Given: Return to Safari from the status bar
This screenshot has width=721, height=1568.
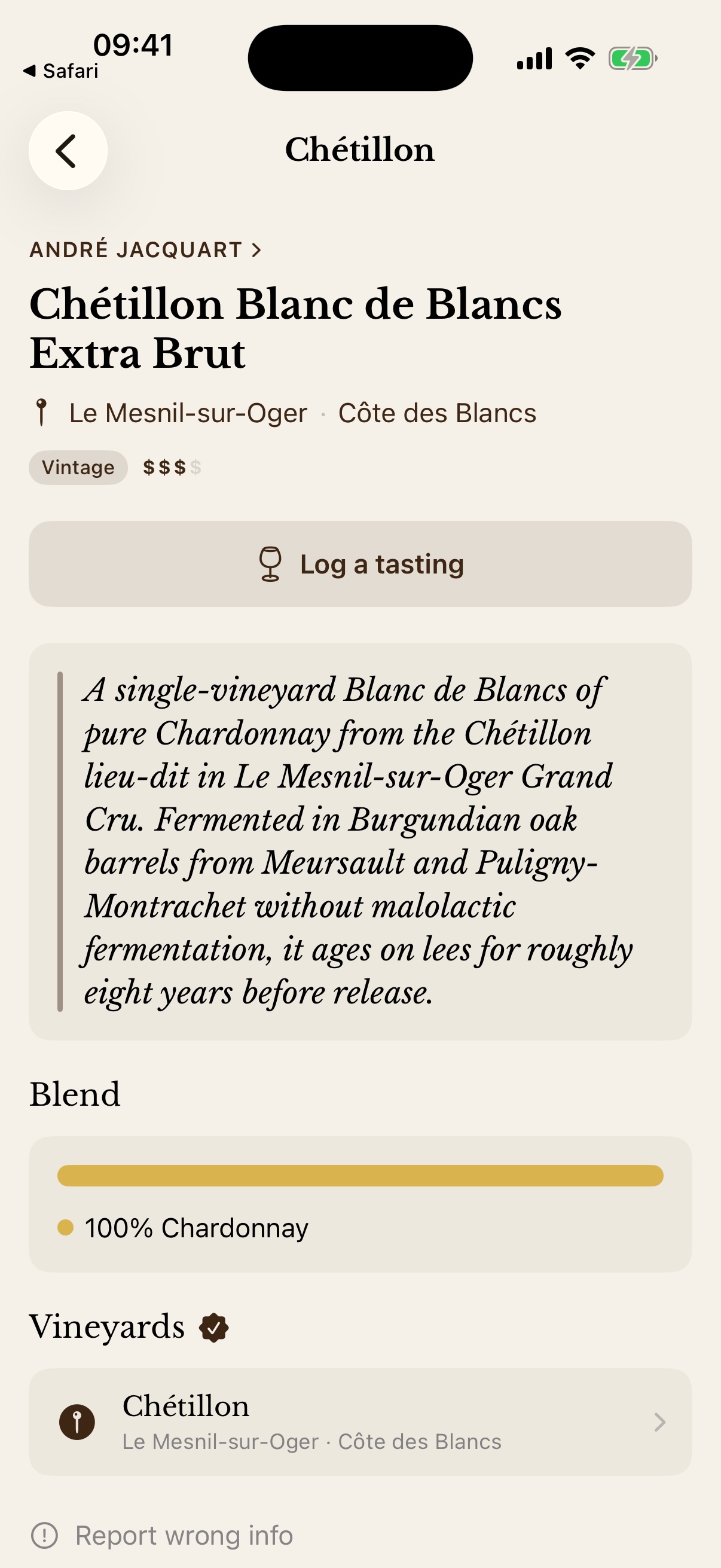Looking at the screenshot, I should [61, 71].
